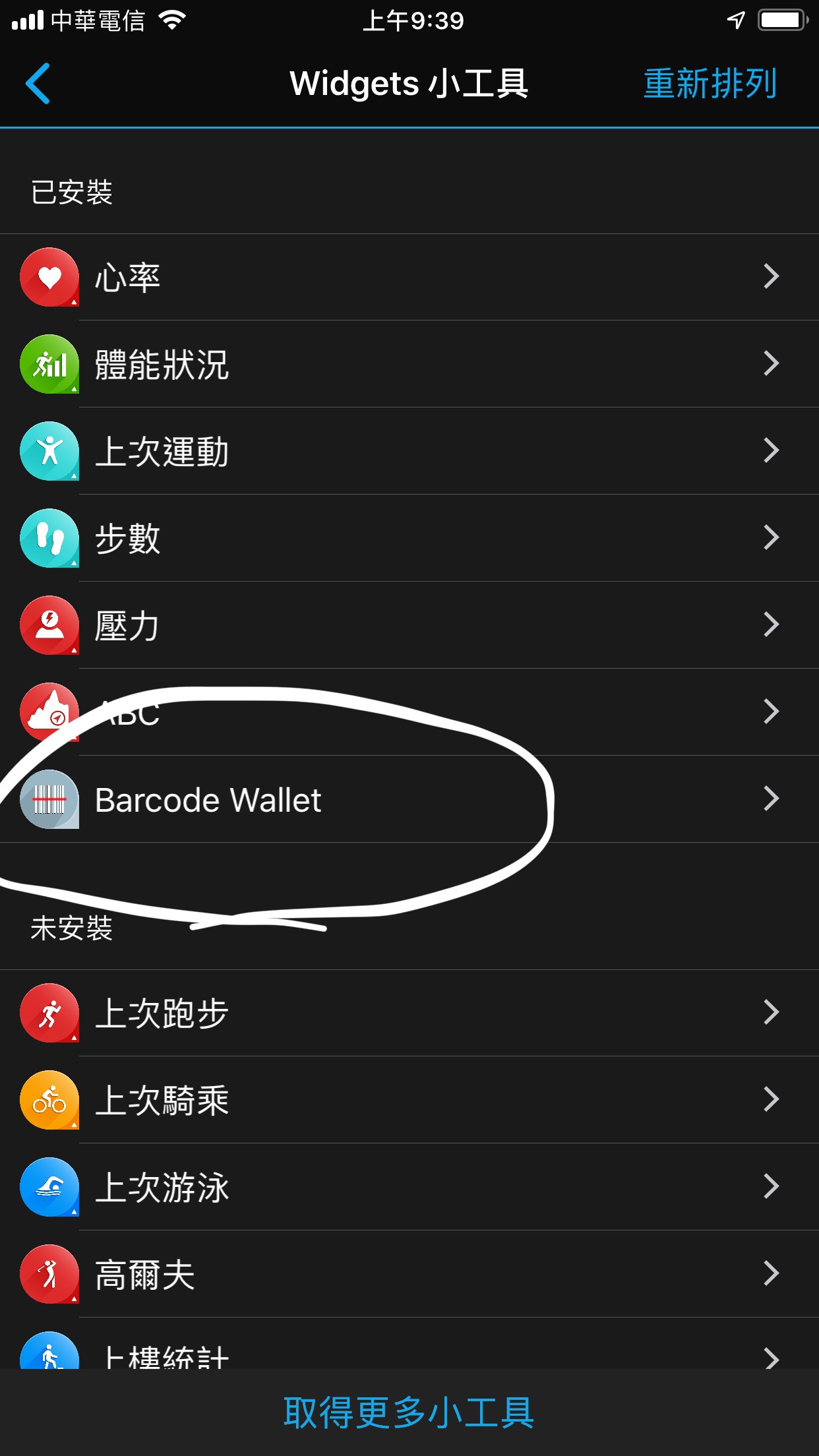This screenshot has height=1456, width=819.
Task: Open the ABC widget row
Action: click(x=409, y=712)
